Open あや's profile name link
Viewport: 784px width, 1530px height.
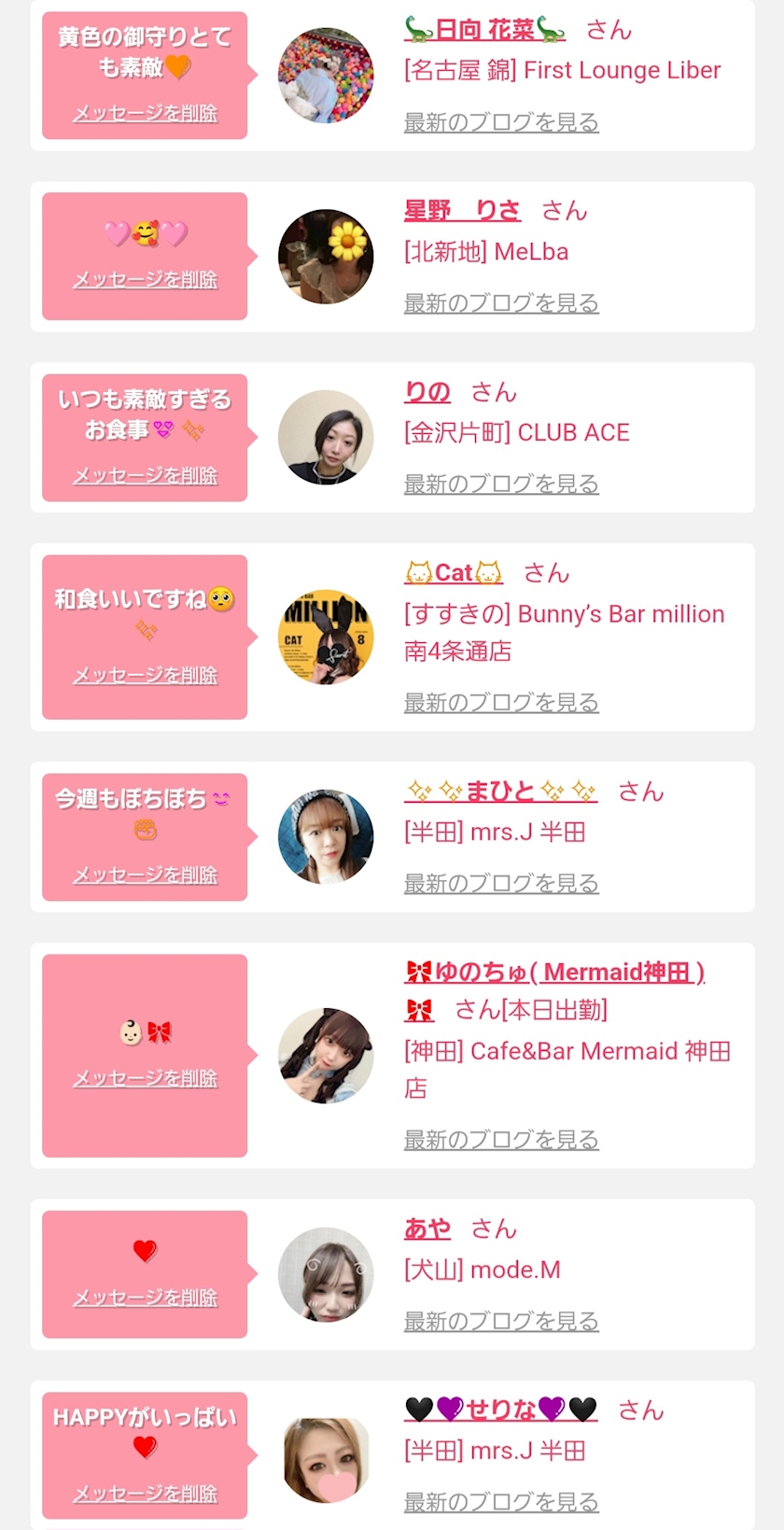click(427, 1228)
